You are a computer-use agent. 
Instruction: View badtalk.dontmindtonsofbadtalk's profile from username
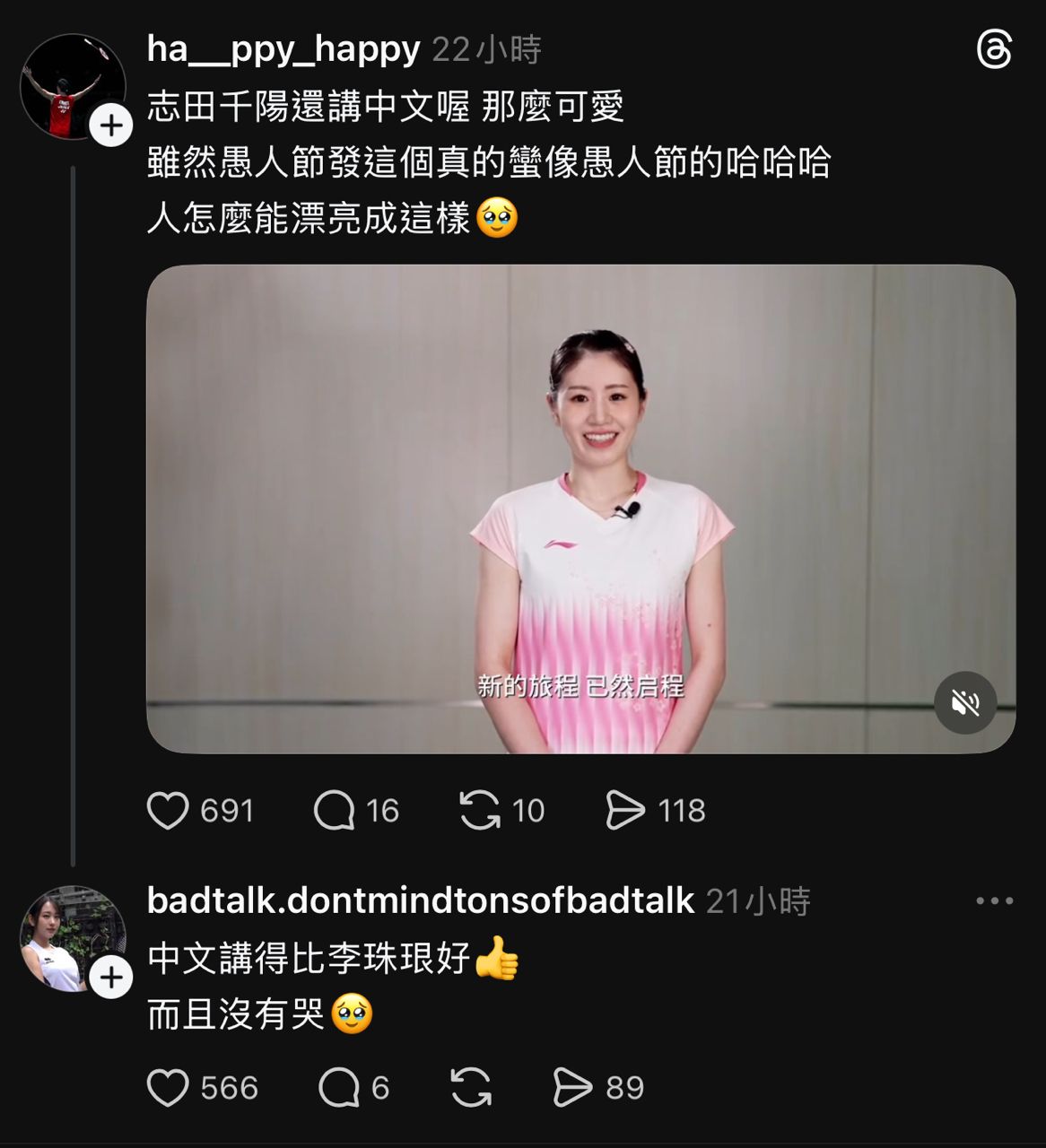click(421, 901)
